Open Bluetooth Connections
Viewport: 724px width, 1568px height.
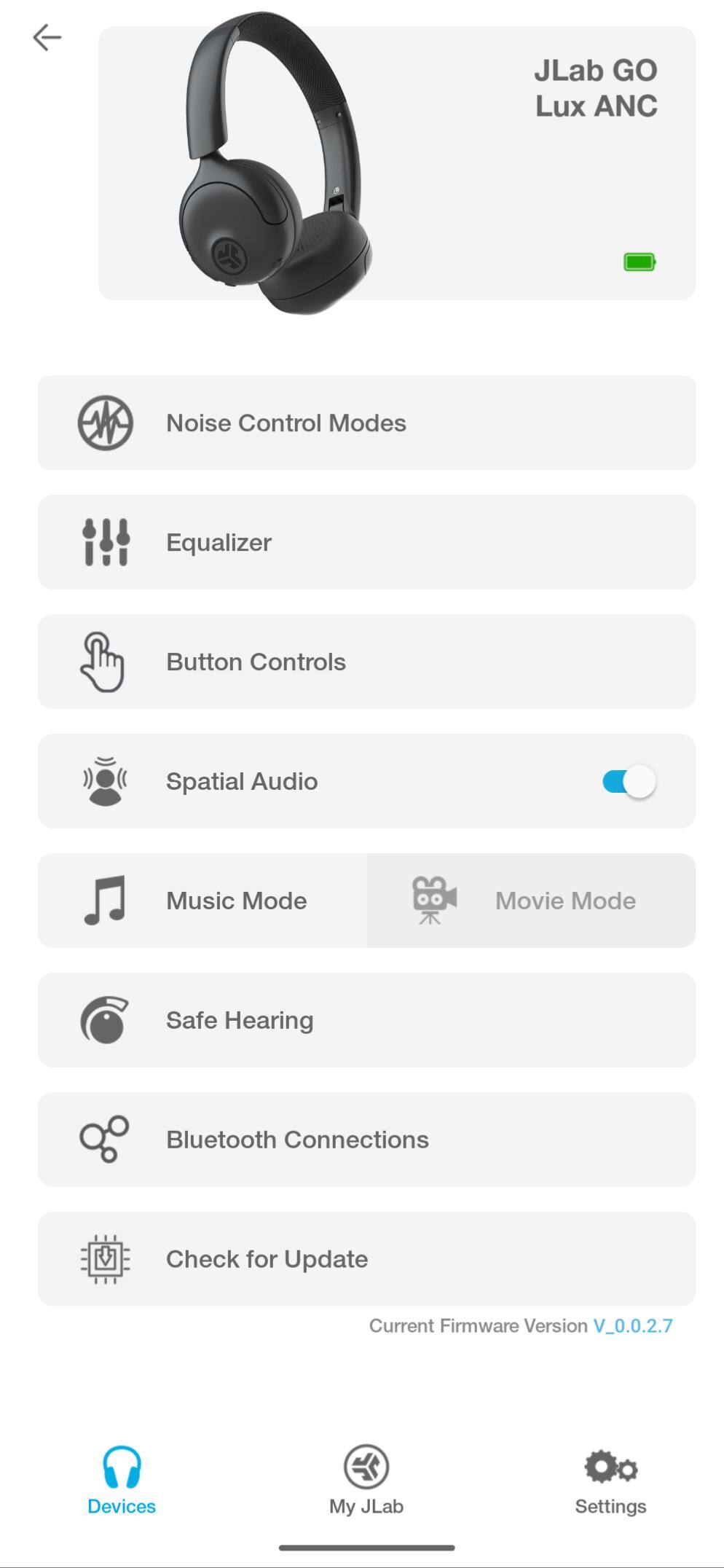tap(366, 1140)
